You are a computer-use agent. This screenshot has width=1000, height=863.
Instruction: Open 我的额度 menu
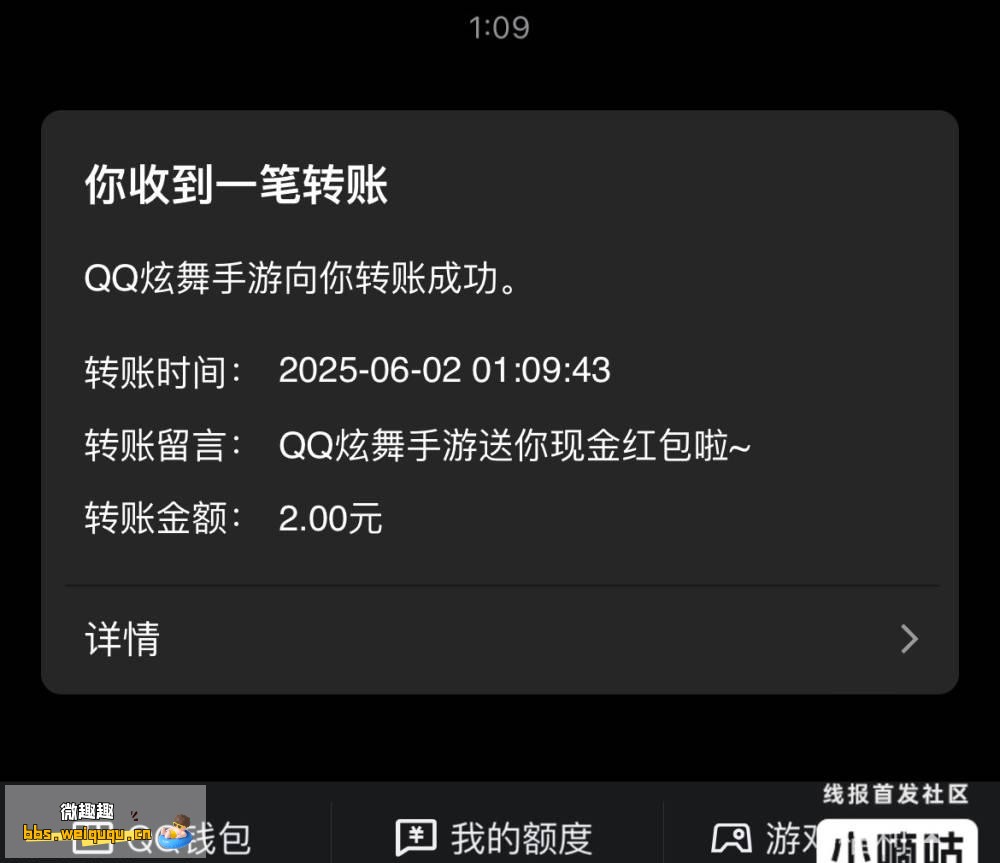(497, 838)
